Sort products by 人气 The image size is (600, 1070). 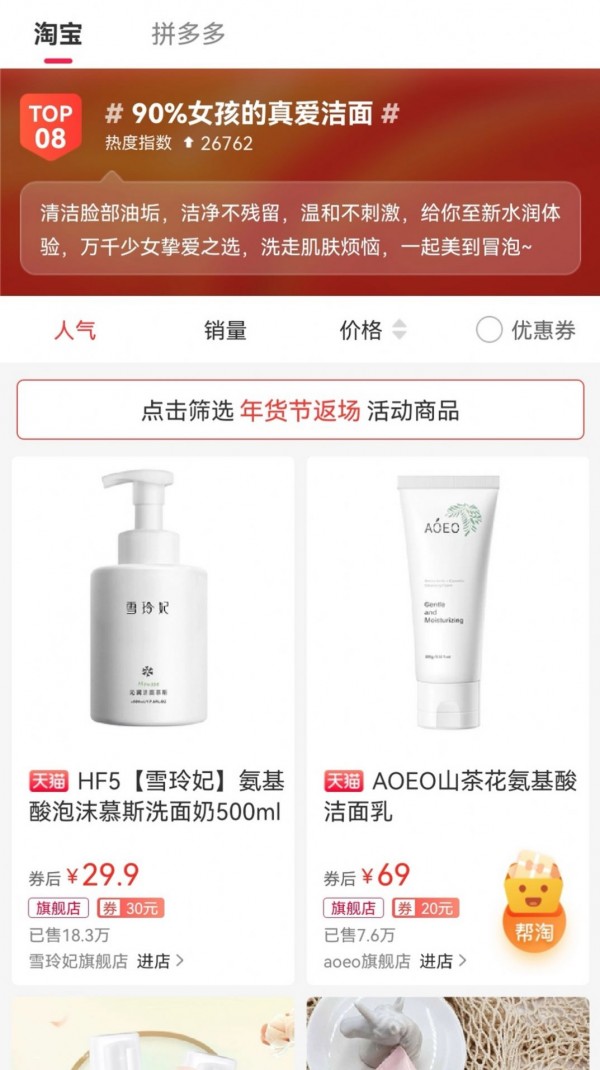75,330
